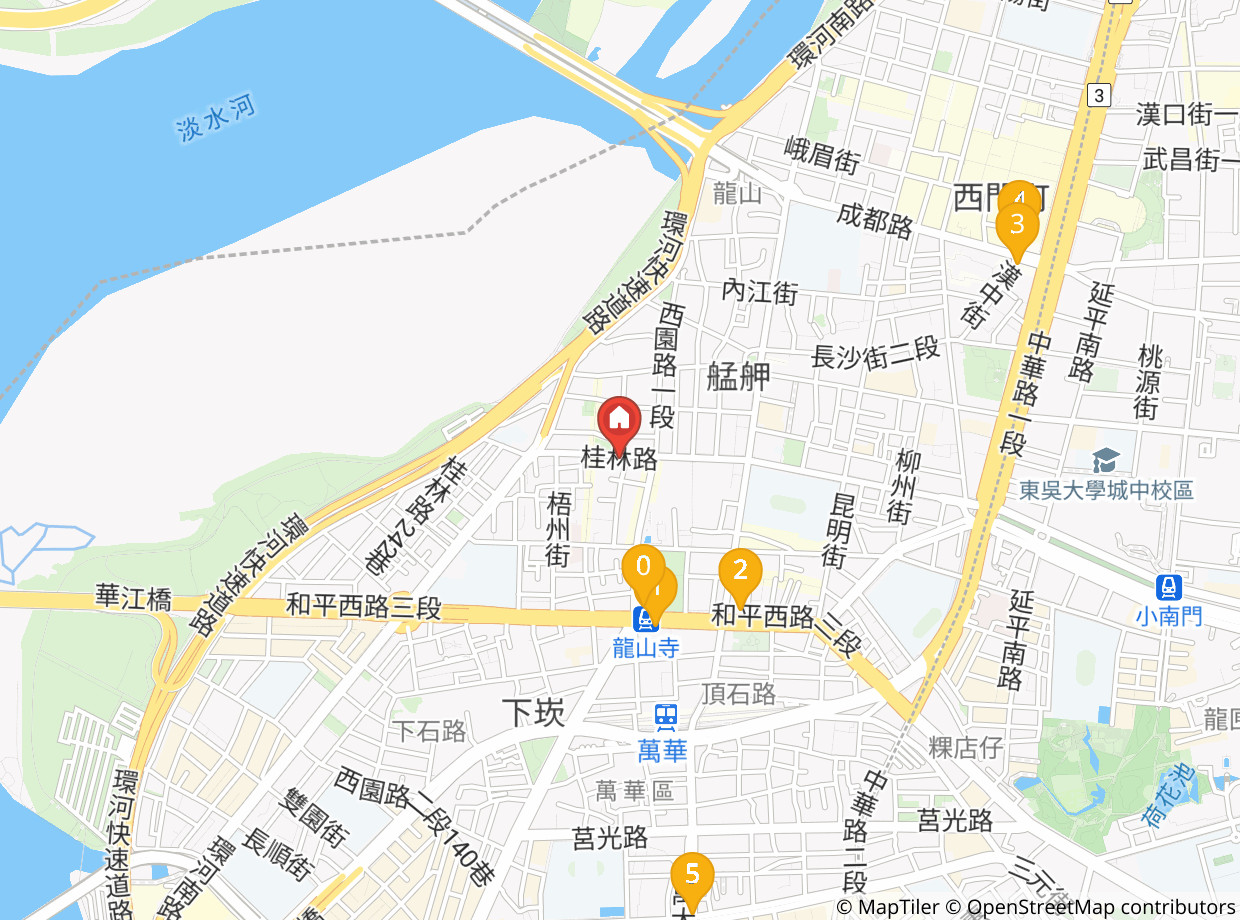The height and width of the screenshot is (920, 1240).
Task: Open orange map marker number 2
Action: 740,571
